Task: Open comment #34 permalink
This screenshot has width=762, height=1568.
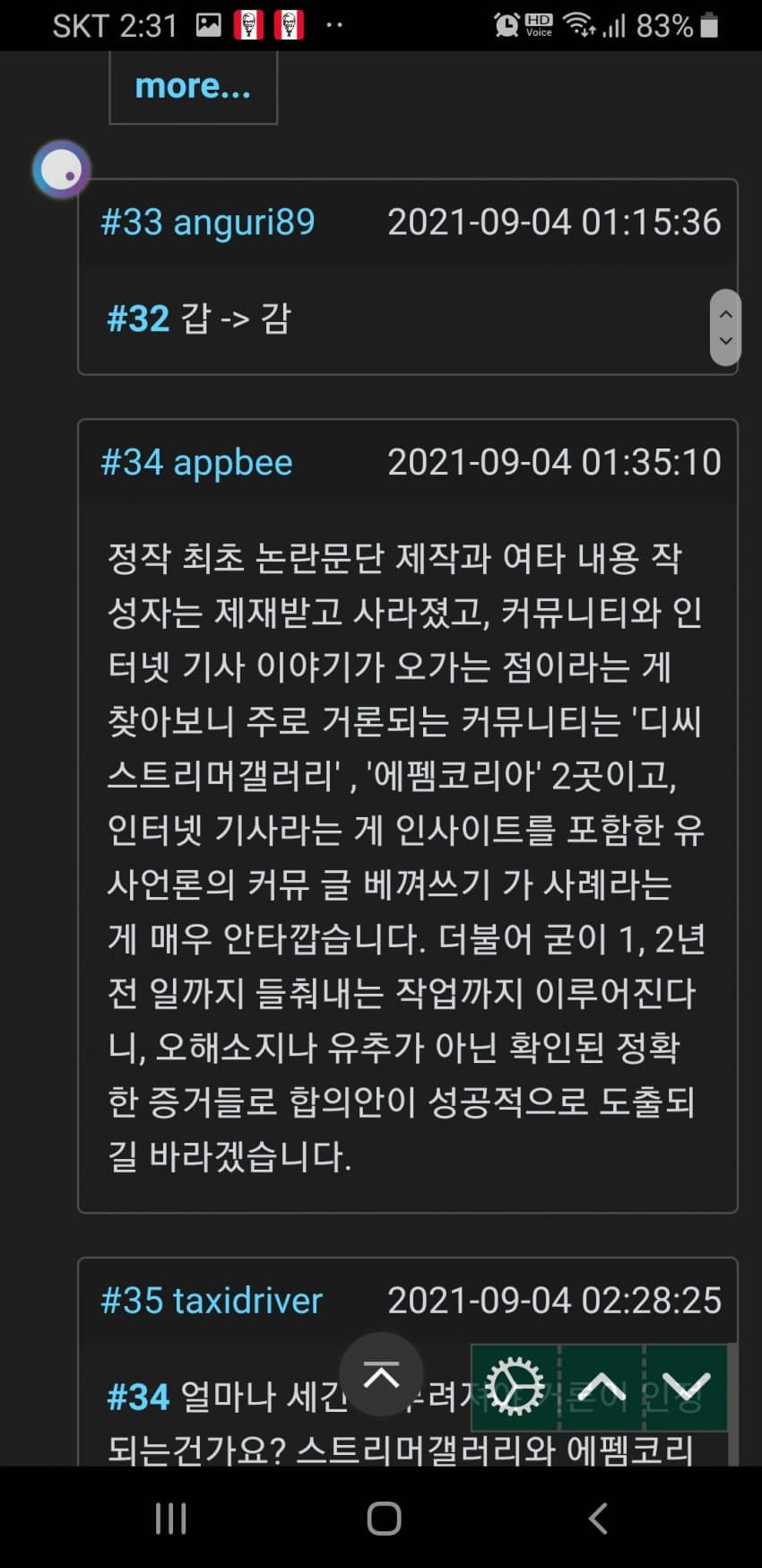Action: [x=131, y=462]
